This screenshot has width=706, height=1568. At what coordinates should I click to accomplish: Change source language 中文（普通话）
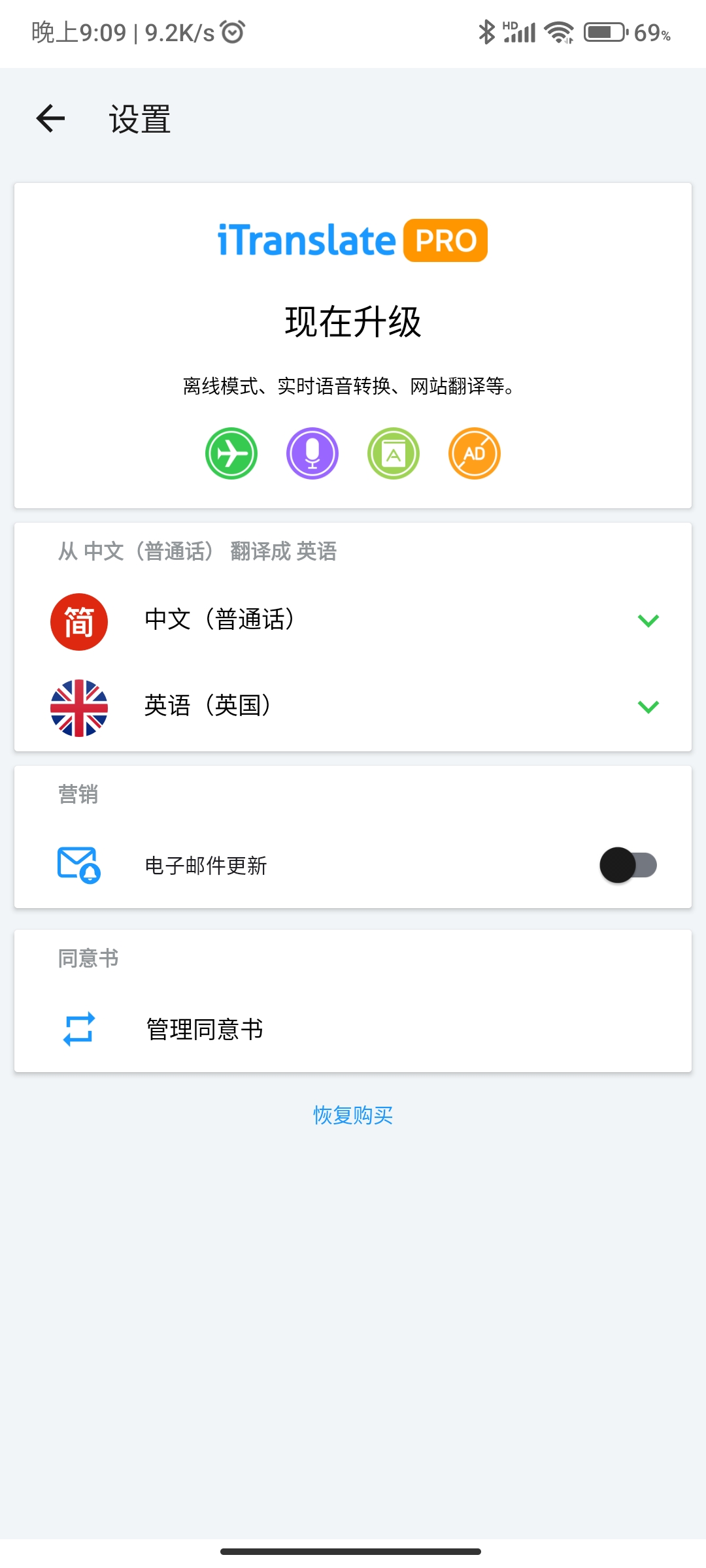click(x=353, y=621)
